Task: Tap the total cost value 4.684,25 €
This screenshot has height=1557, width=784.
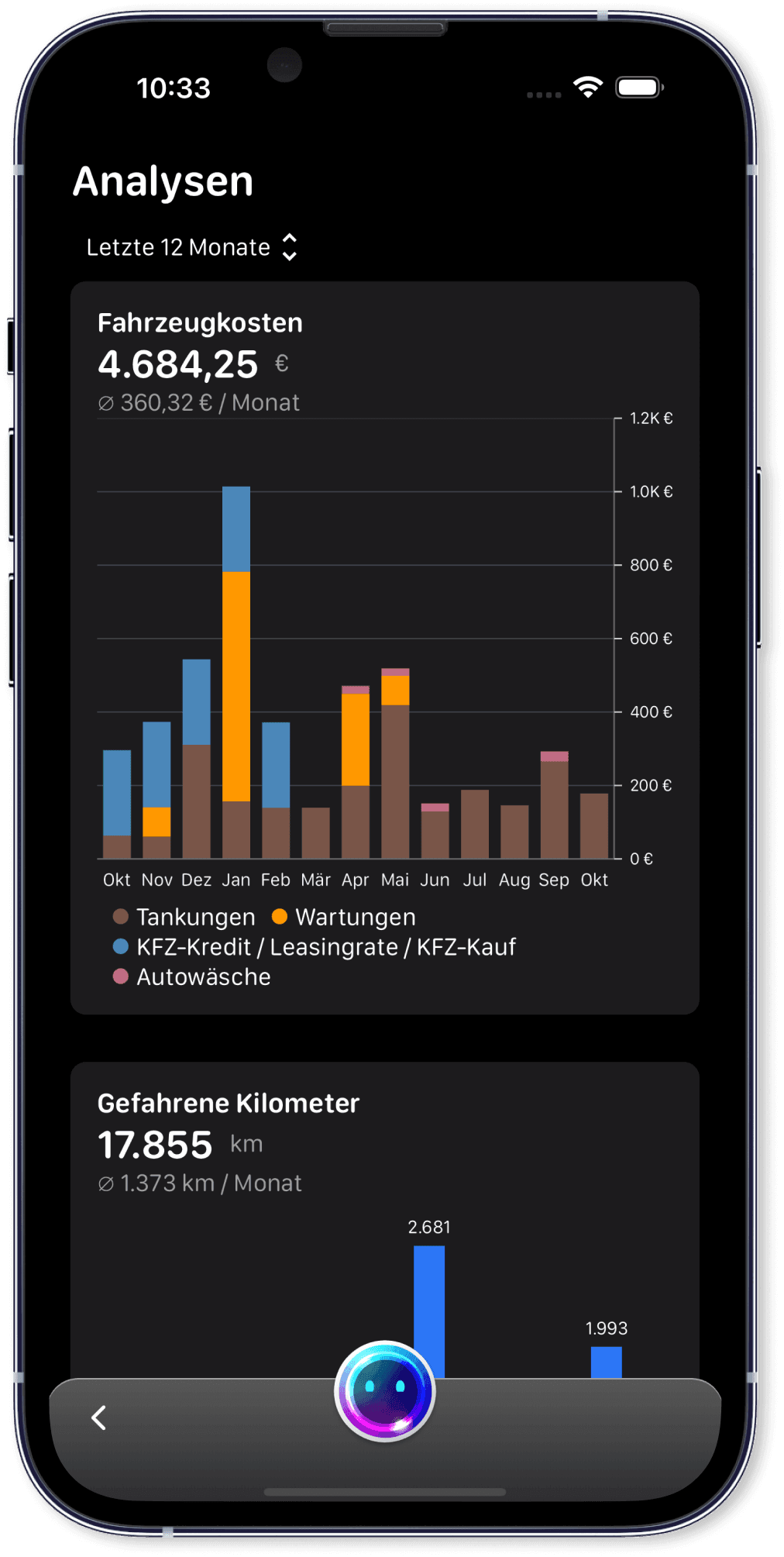Action: (180, 363)
